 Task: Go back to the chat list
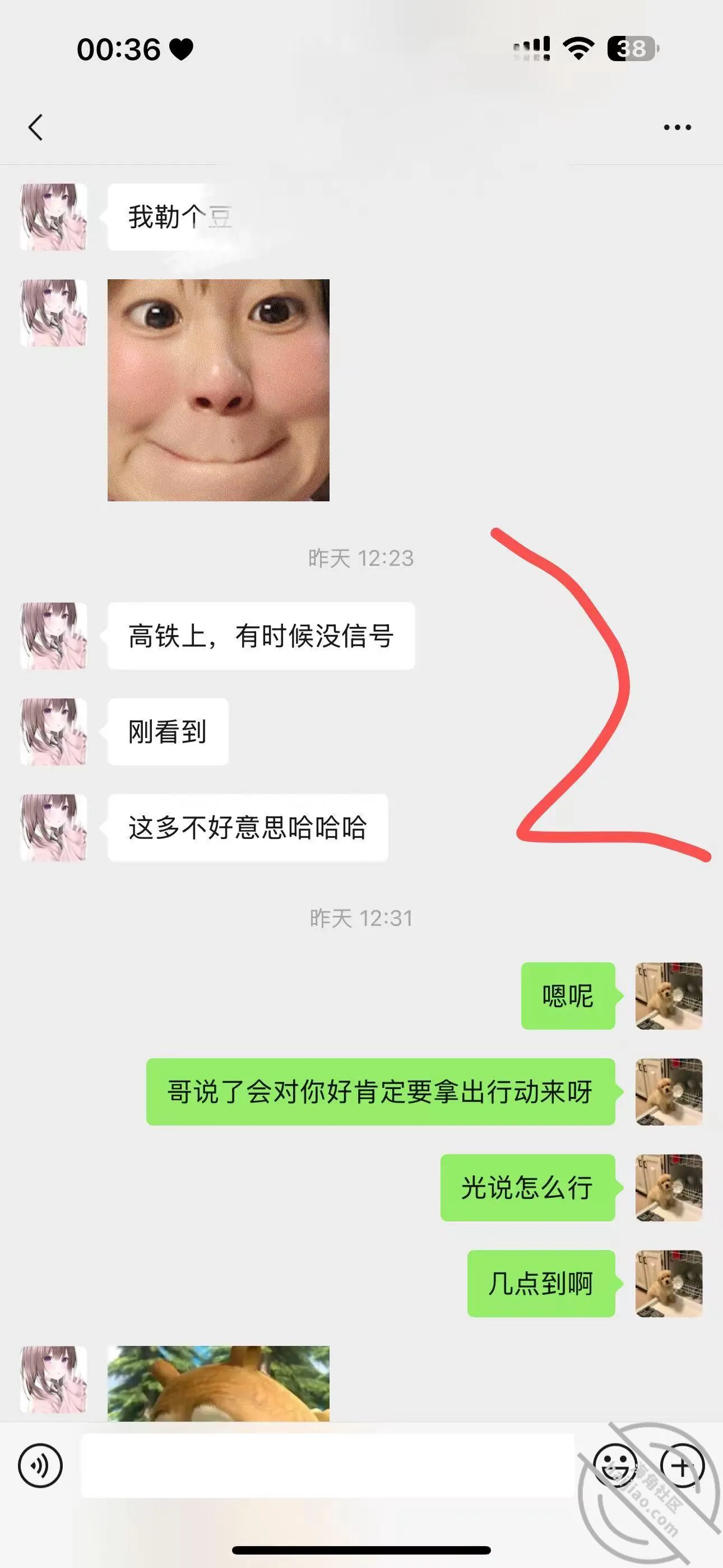tap(36, 127)
